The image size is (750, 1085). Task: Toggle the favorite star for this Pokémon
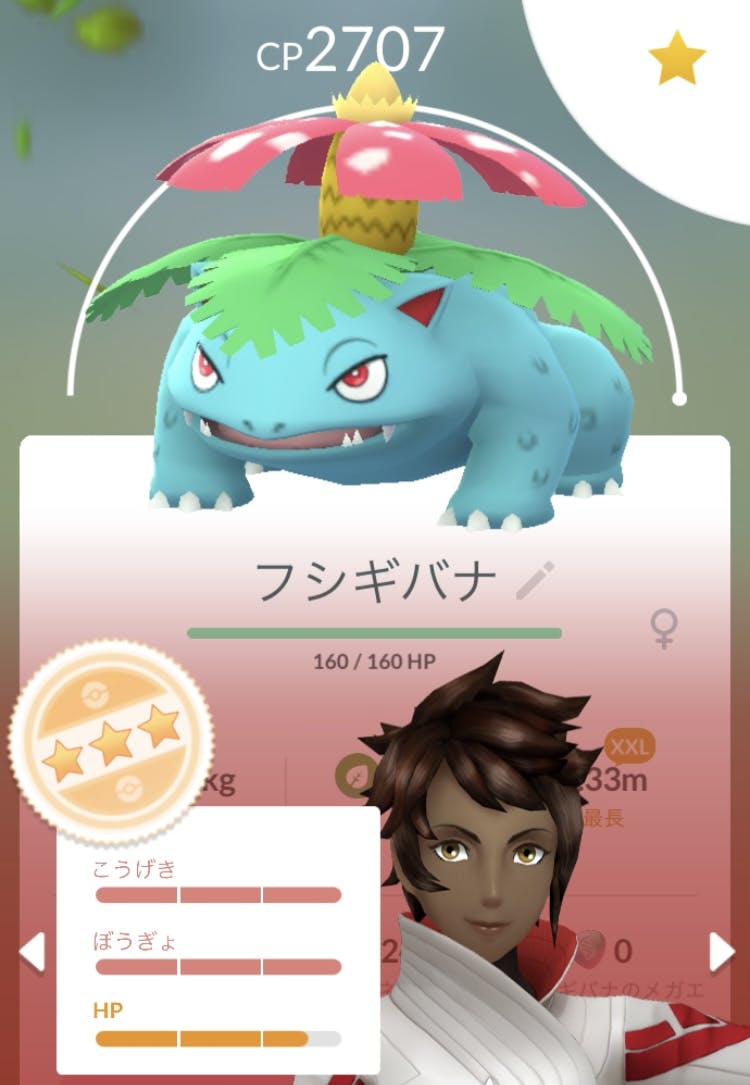677,58
